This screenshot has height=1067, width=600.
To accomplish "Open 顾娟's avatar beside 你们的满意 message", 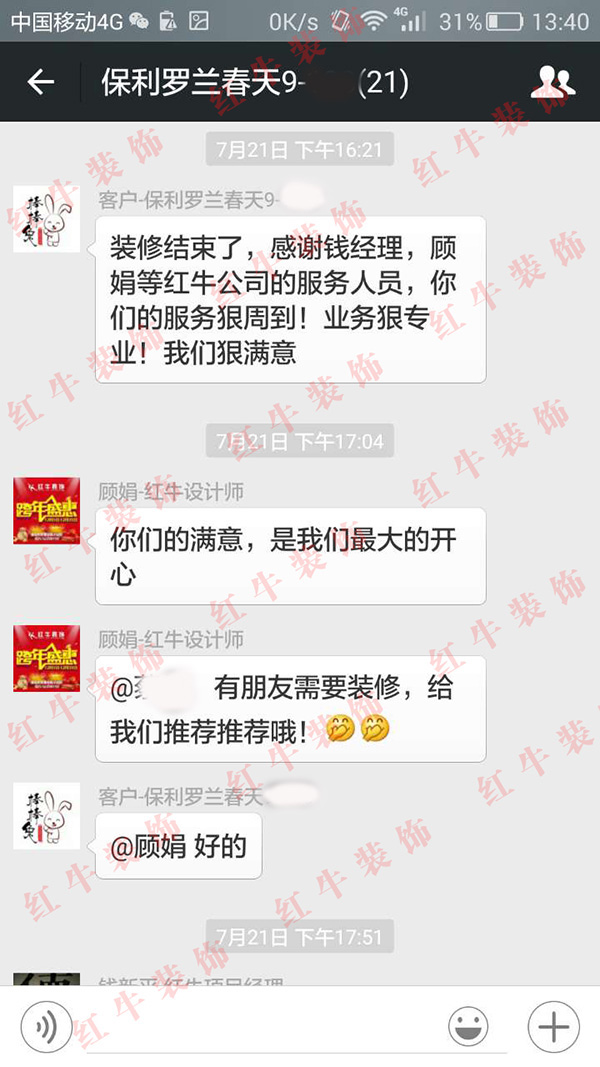I will [x=46, y=511].
